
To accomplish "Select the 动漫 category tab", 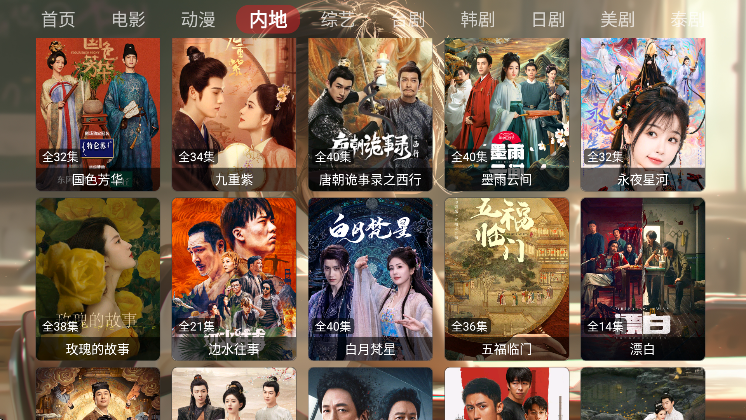I will tap(198, 19).
